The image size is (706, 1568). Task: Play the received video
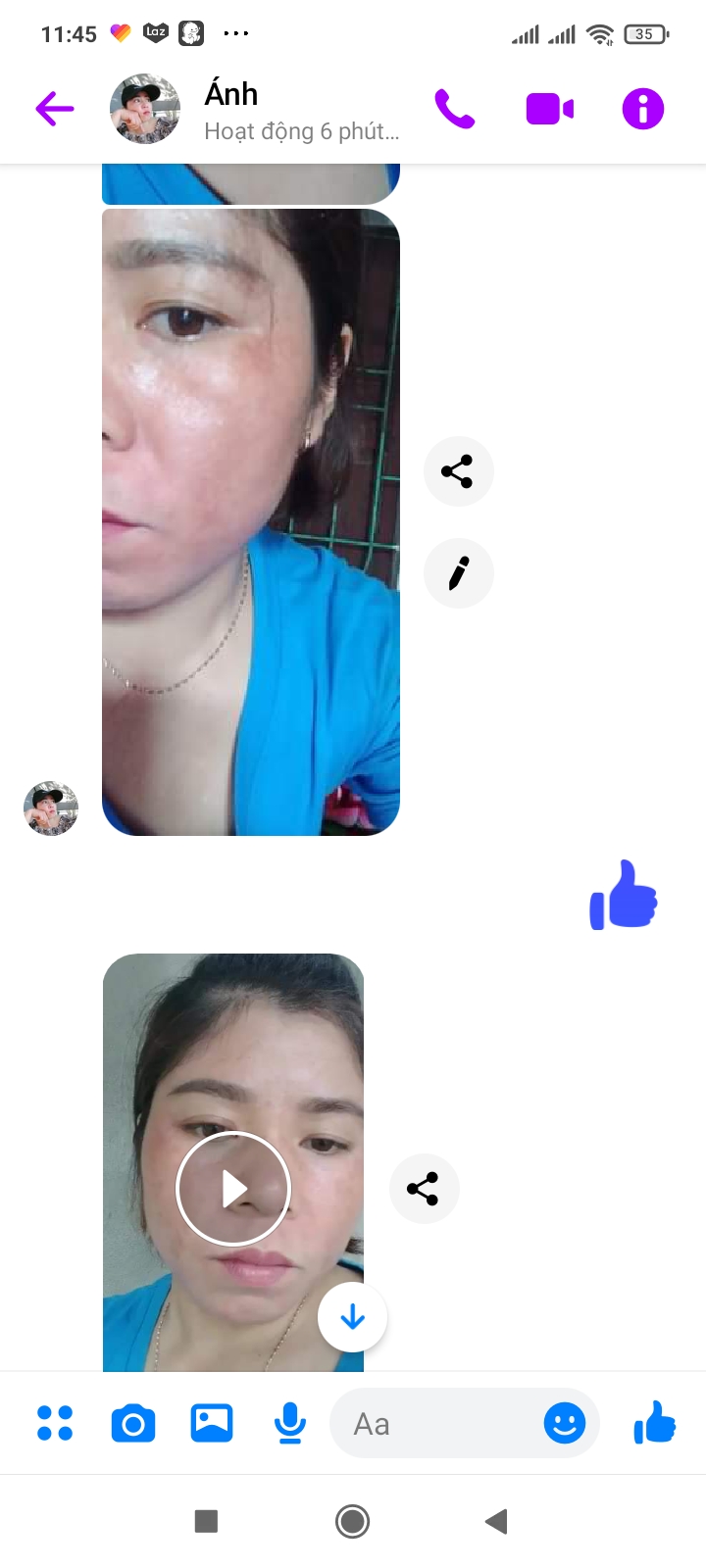pos(233,1189)
